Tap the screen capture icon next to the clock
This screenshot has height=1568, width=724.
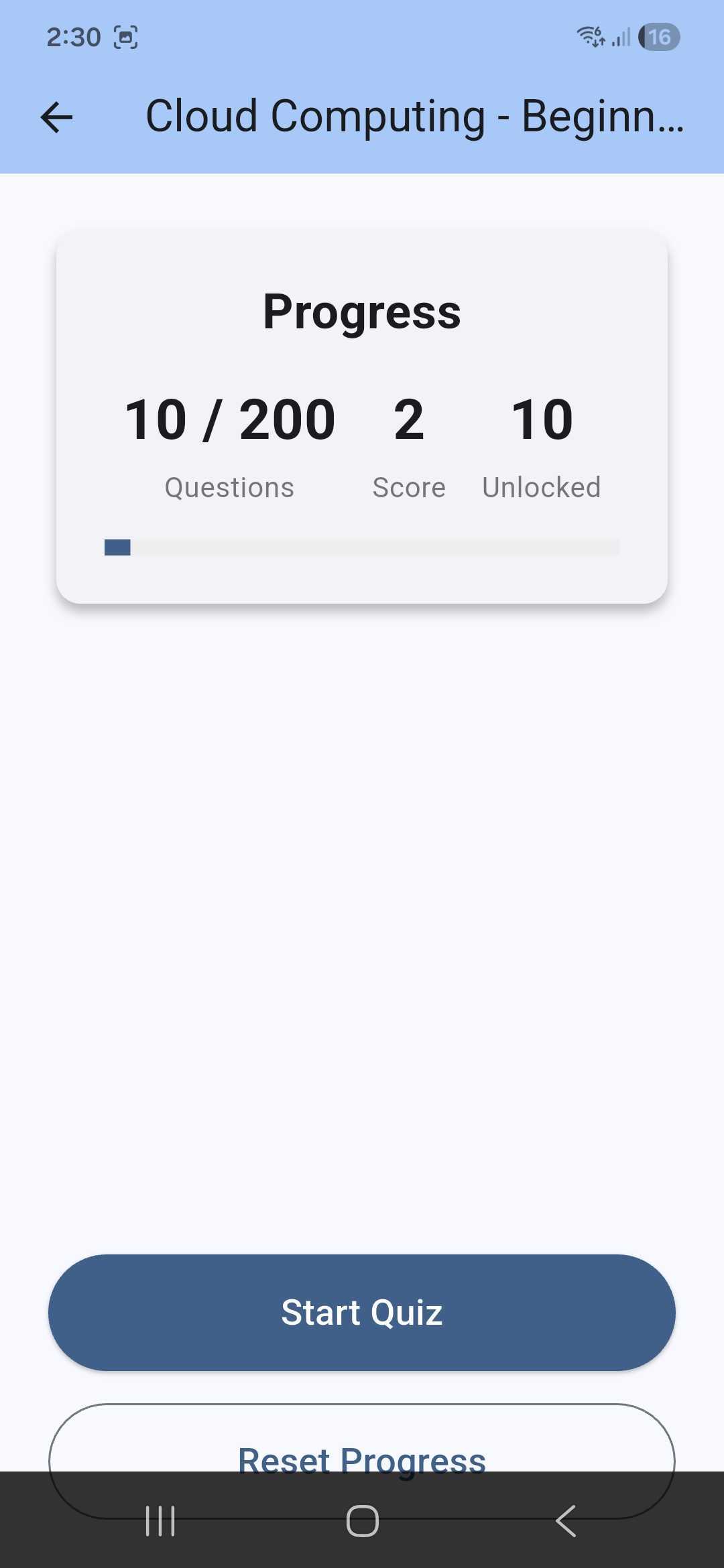[x=127, y=37]
